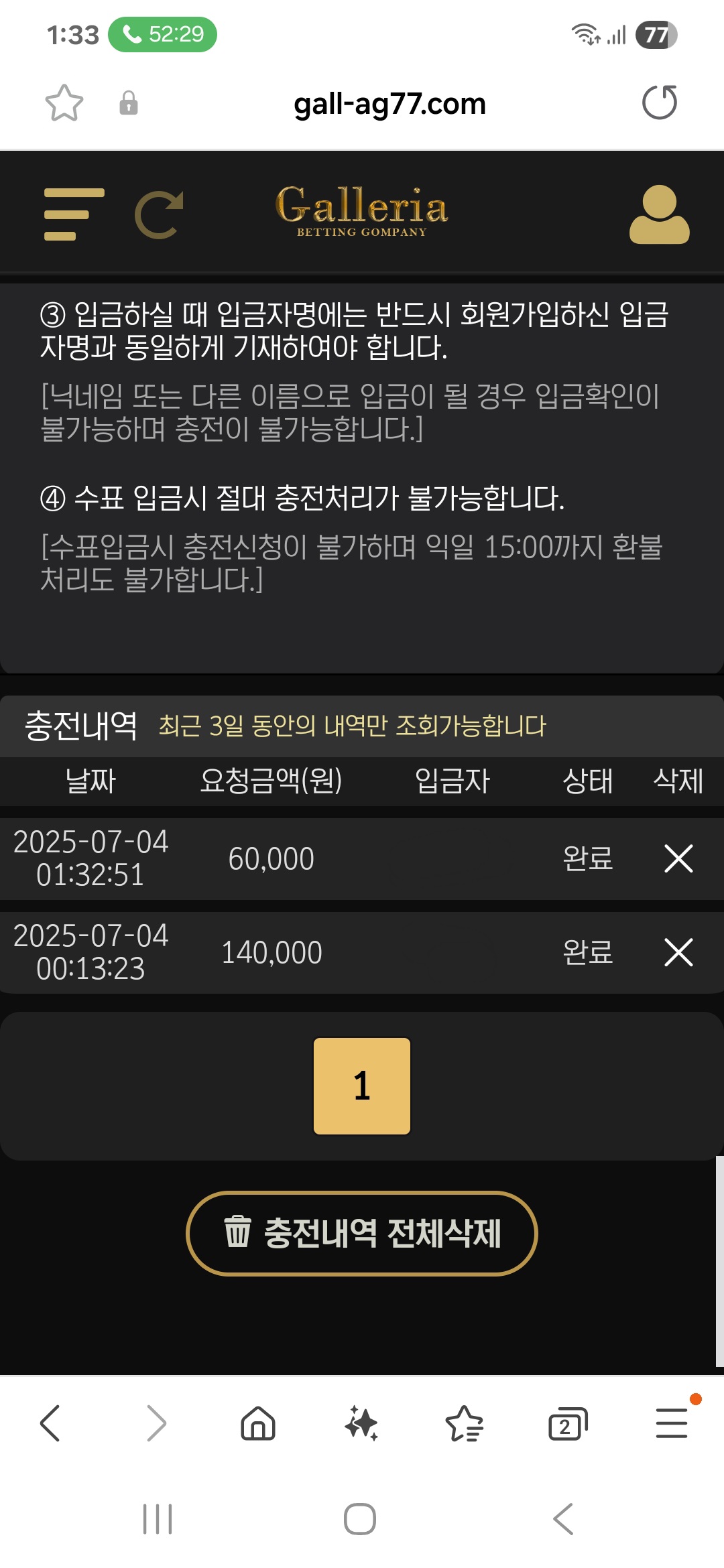Go back in browser toolbar

point(51,1423)
